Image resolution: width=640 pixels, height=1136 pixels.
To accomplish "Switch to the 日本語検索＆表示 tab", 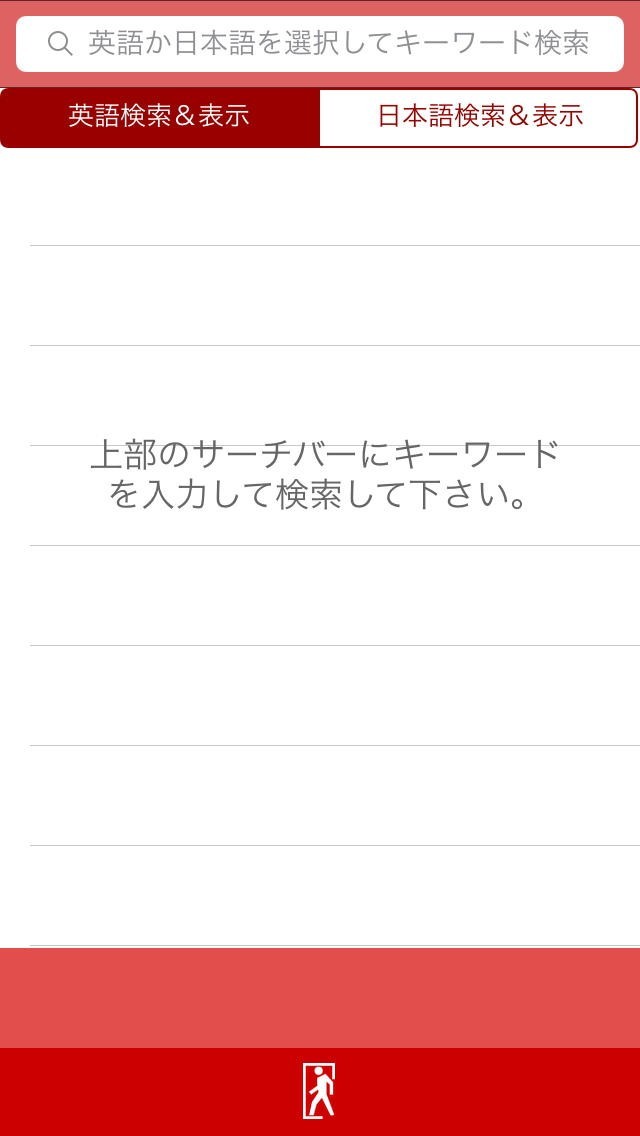I will click(479, 117).
